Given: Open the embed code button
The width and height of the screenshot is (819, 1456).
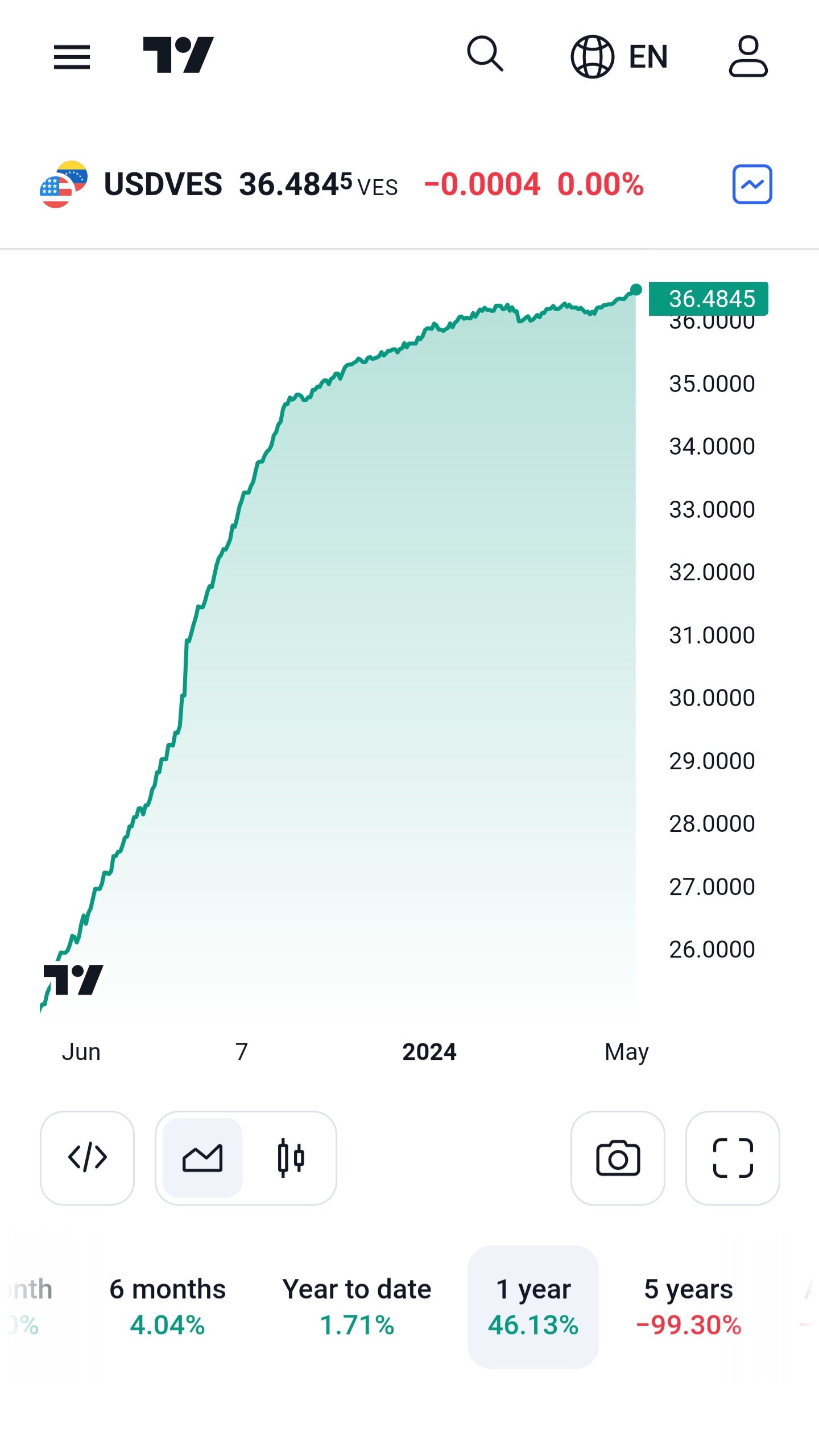Looking at the screenshot, I should point(88,1158).
